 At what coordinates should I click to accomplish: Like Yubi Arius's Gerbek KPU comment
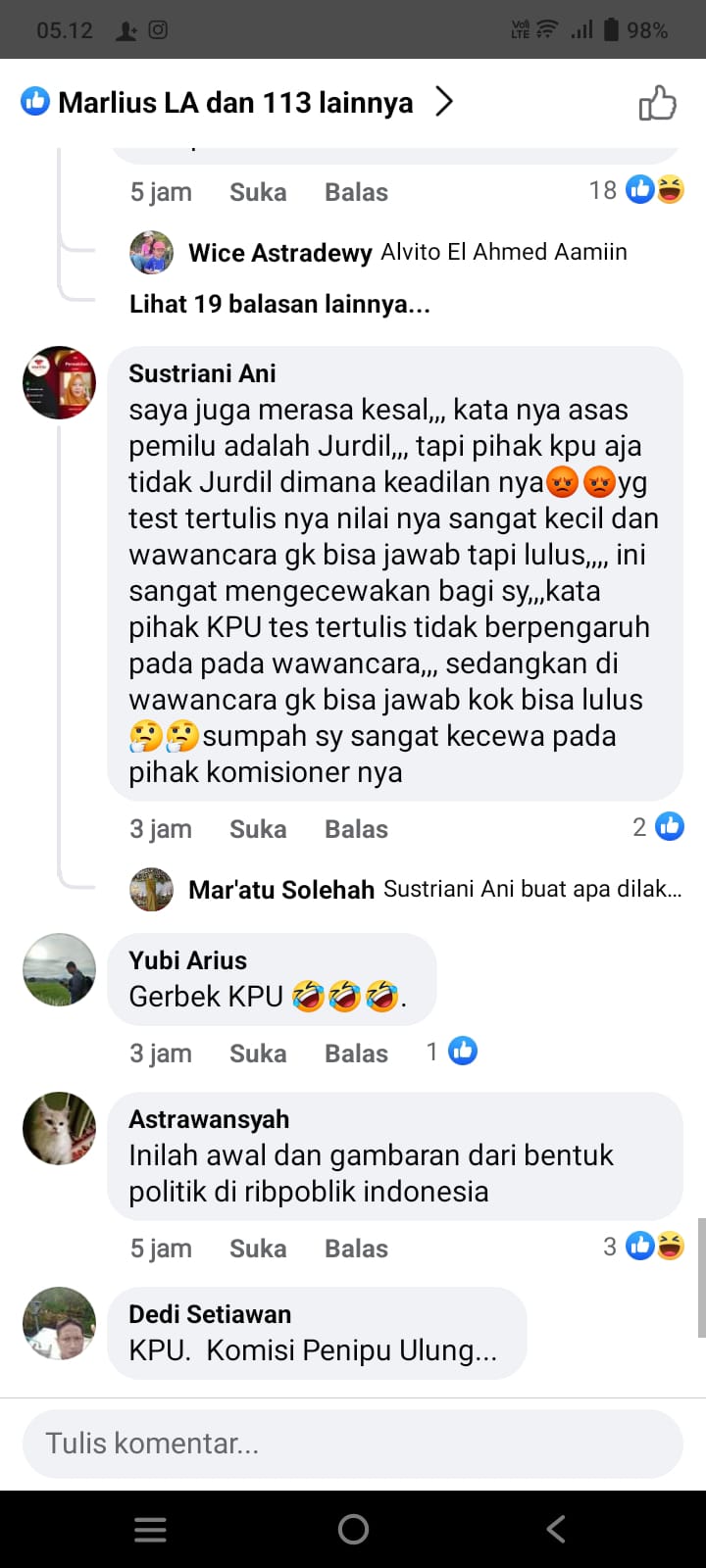click(258, 1053)
